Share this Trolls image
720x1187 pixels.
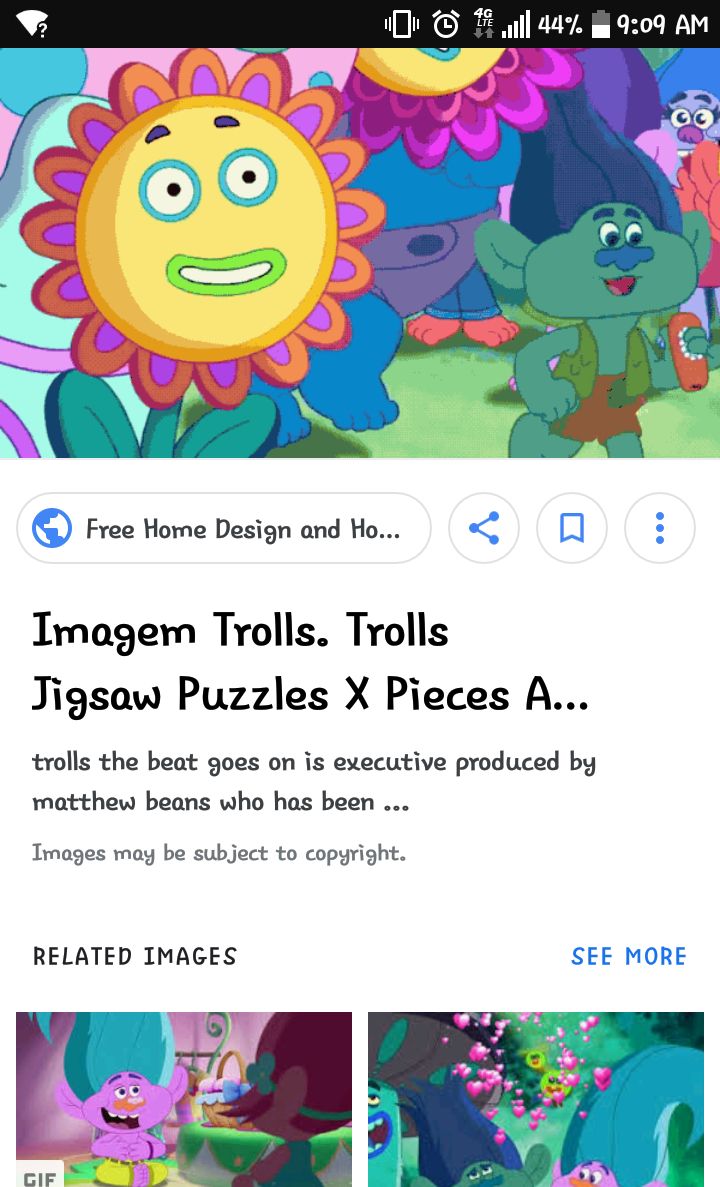[x=484, y=529]
